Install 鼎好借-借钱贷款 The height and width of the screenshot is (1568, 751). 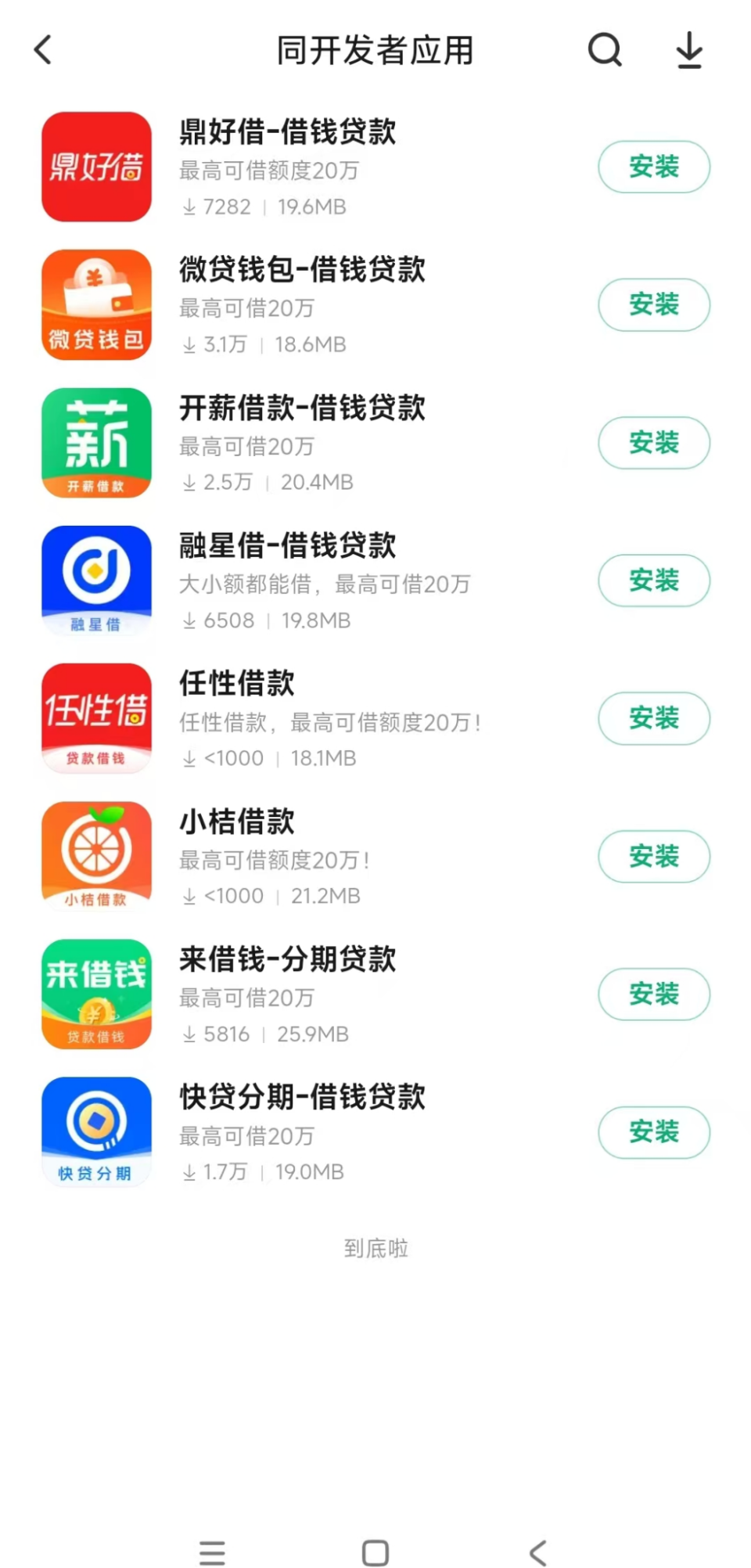tap(653, 167)
